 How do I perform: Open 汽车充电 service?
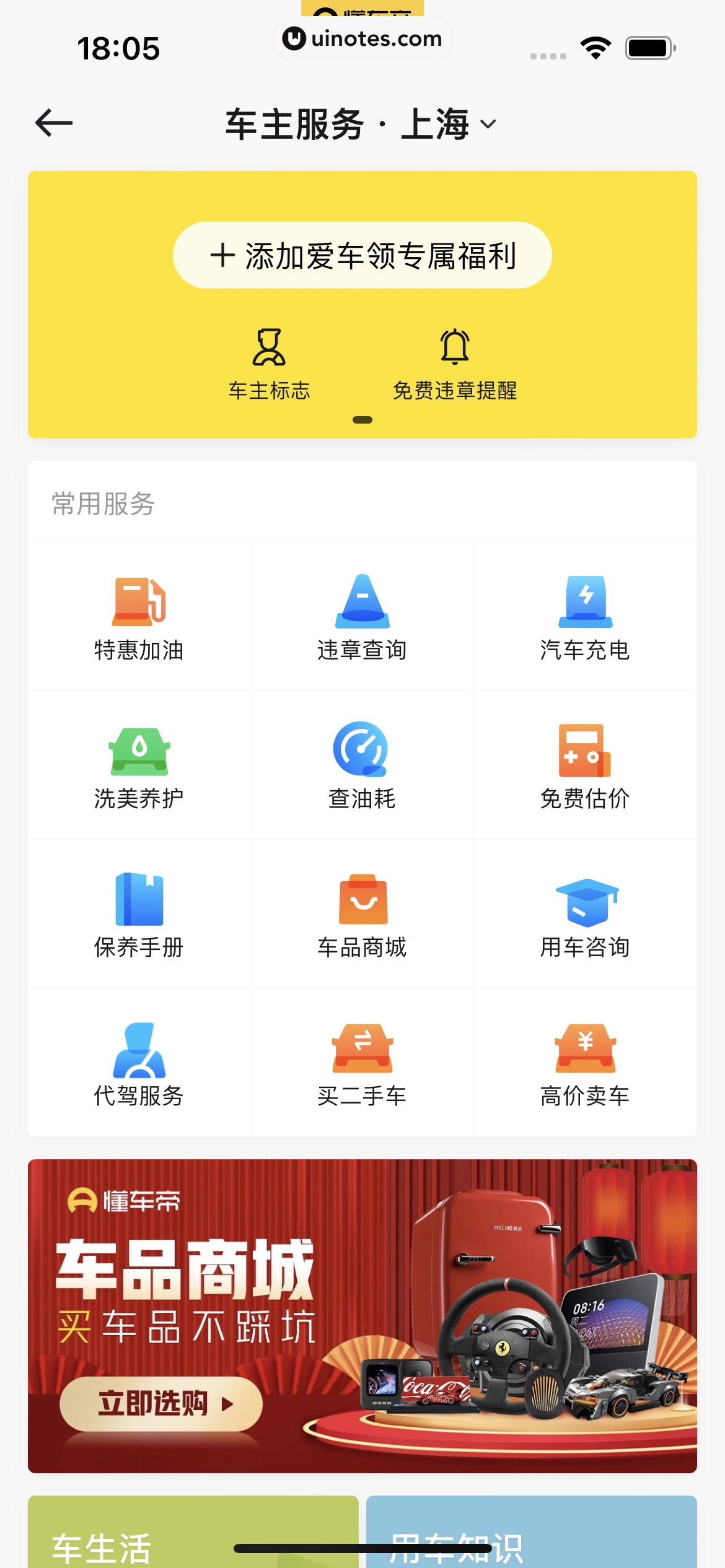585,617
